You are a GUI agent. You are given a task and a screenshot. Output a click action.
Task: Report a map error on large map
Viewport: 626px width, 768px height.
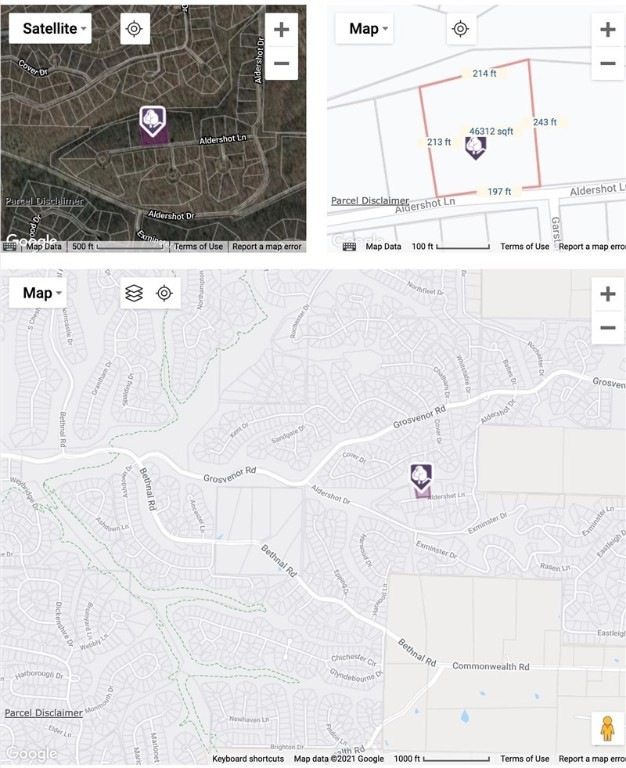592,759
